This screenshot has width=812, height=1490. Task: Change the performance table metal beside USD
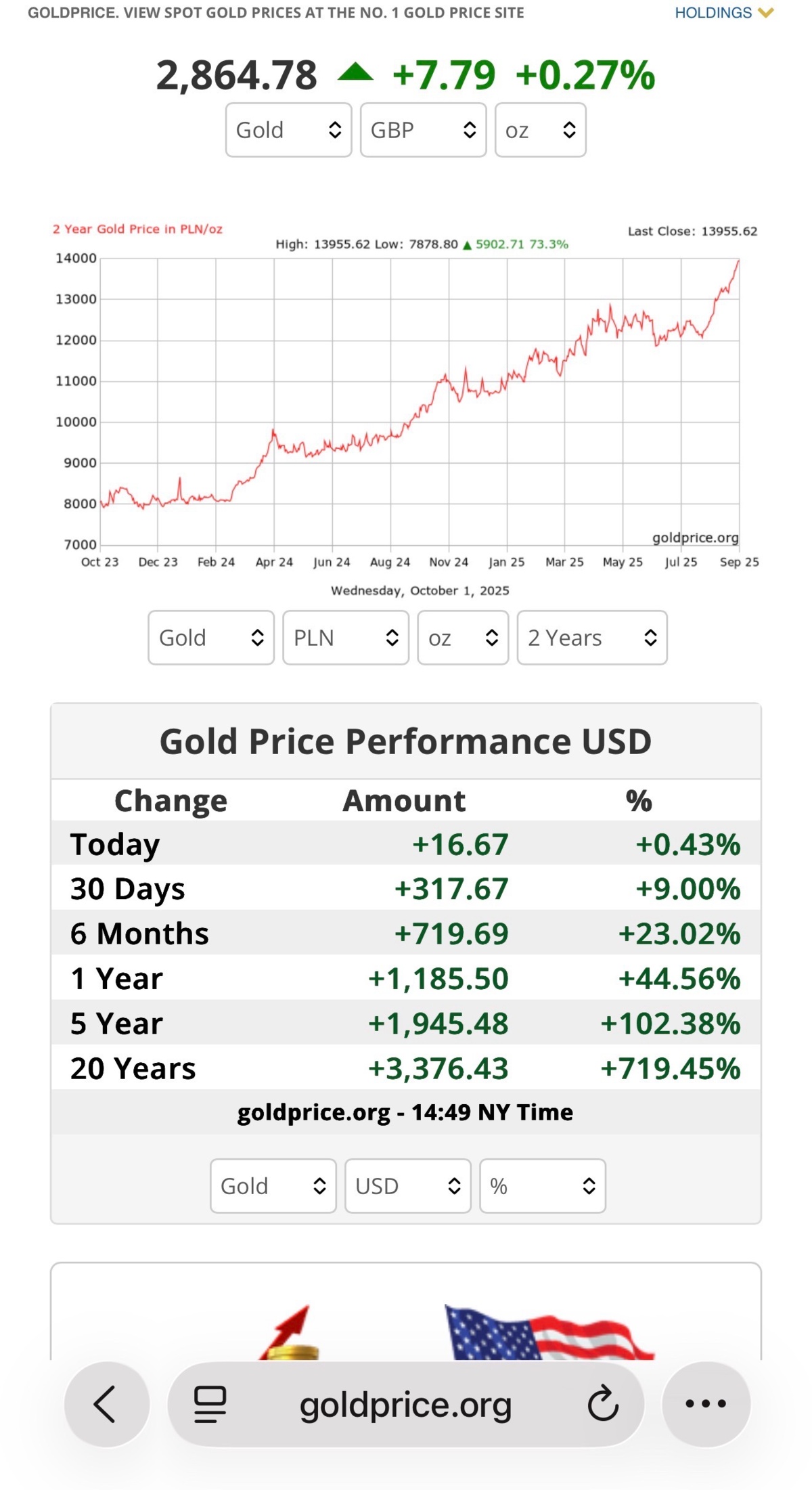click(273, 1186)
